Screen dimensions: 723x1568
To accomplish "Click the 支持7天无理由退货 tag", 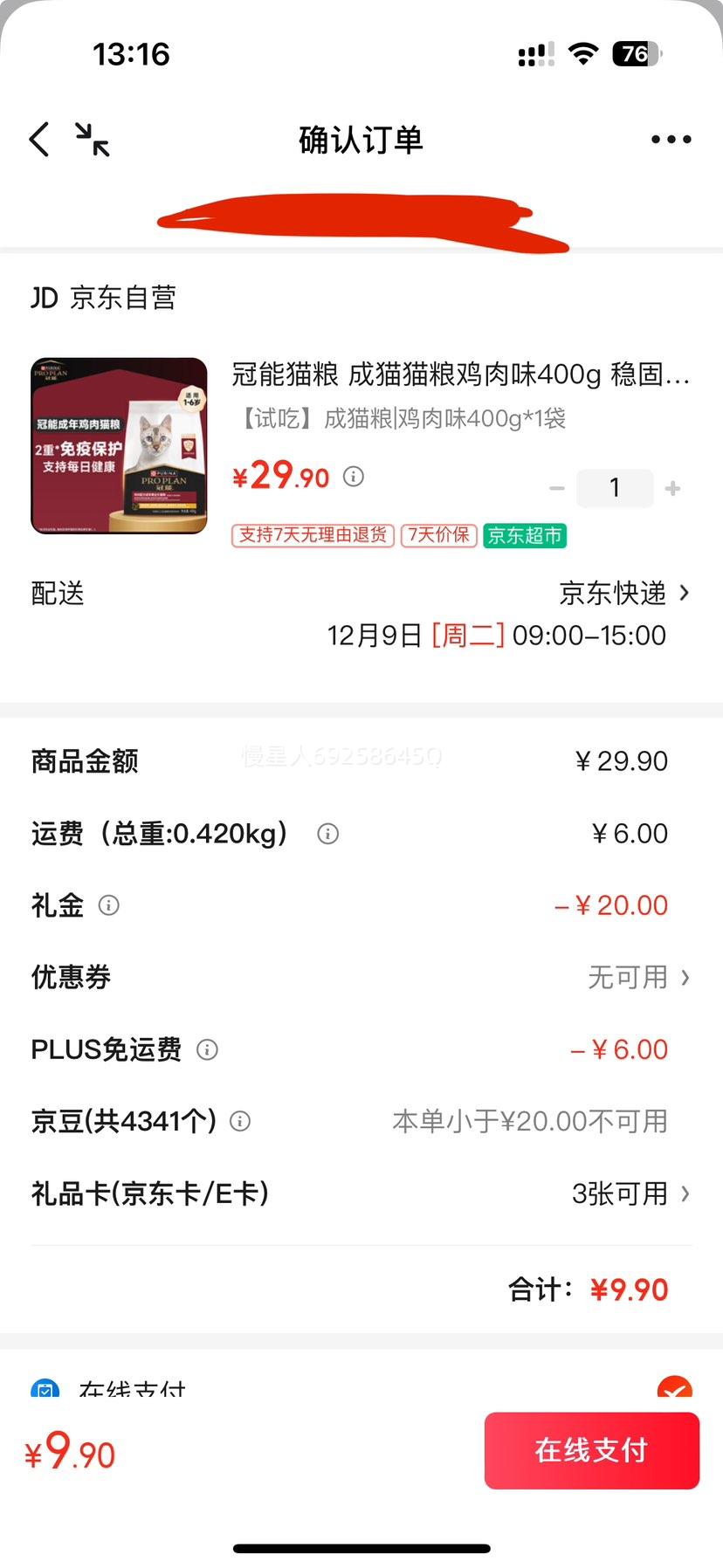I will (311, 536).
